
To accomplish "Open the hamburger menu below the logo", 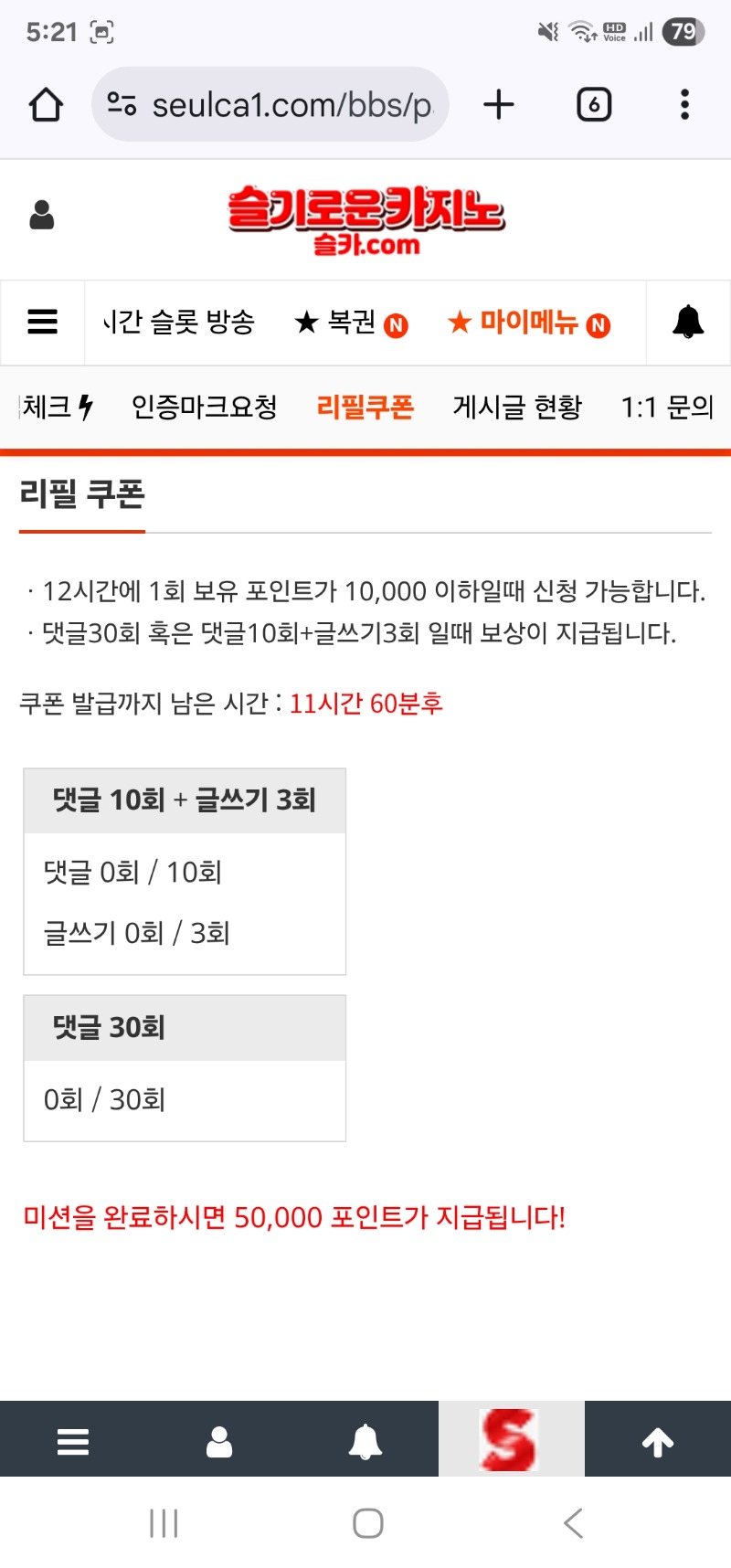I will 43,322.
